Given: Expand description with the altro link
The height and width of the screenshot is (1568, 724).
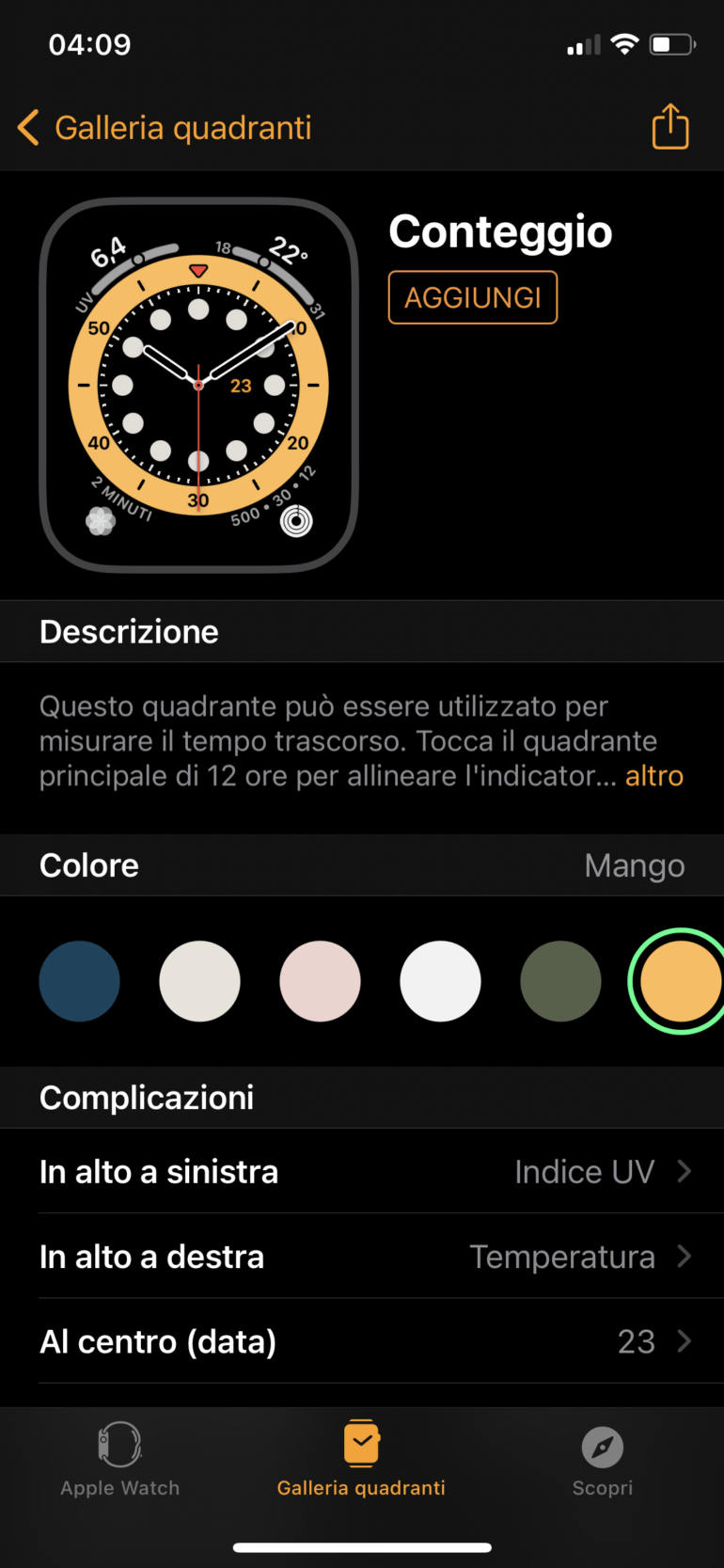Looking at the screenshot, I should point(654,776).
